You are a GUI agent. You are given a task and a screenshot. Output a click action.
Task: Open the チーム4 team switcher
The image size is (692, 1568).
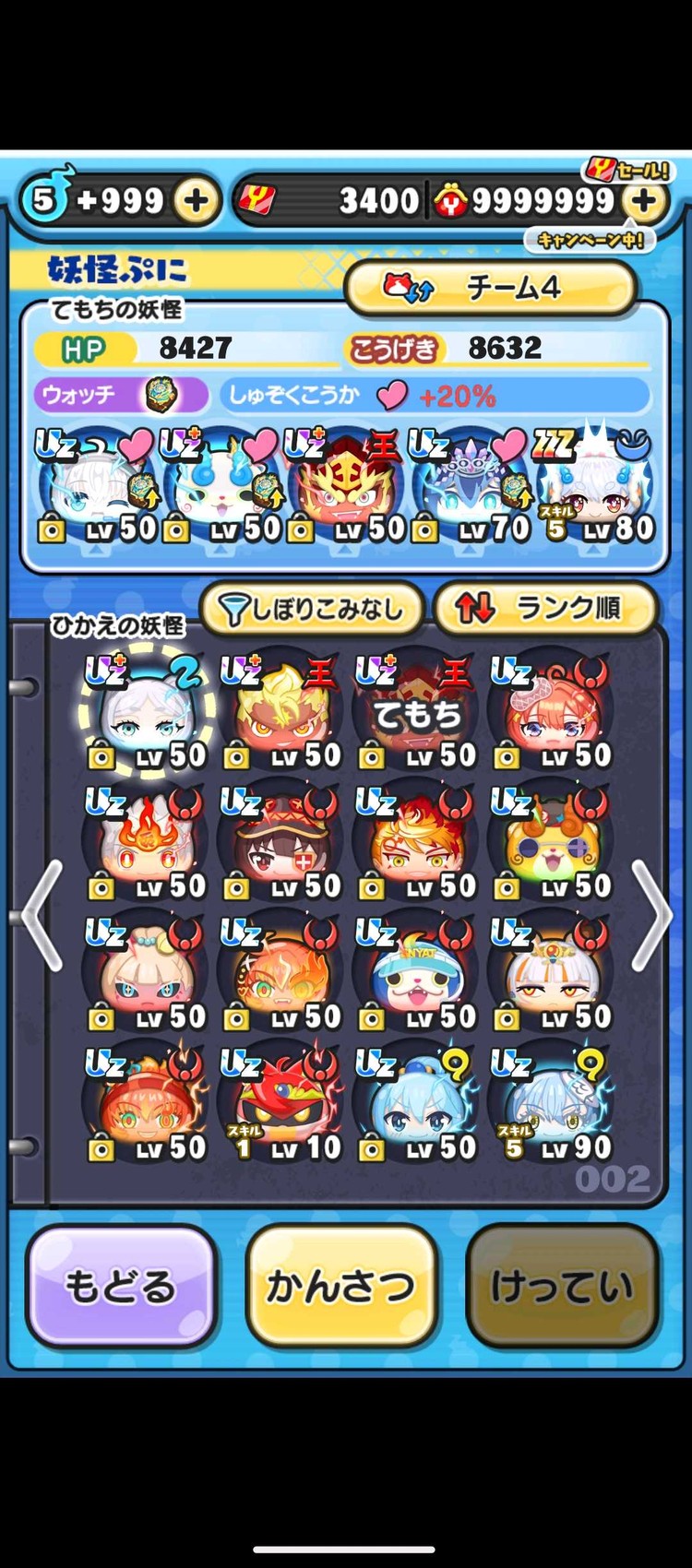pyautogui.click(x=491, y=288)
